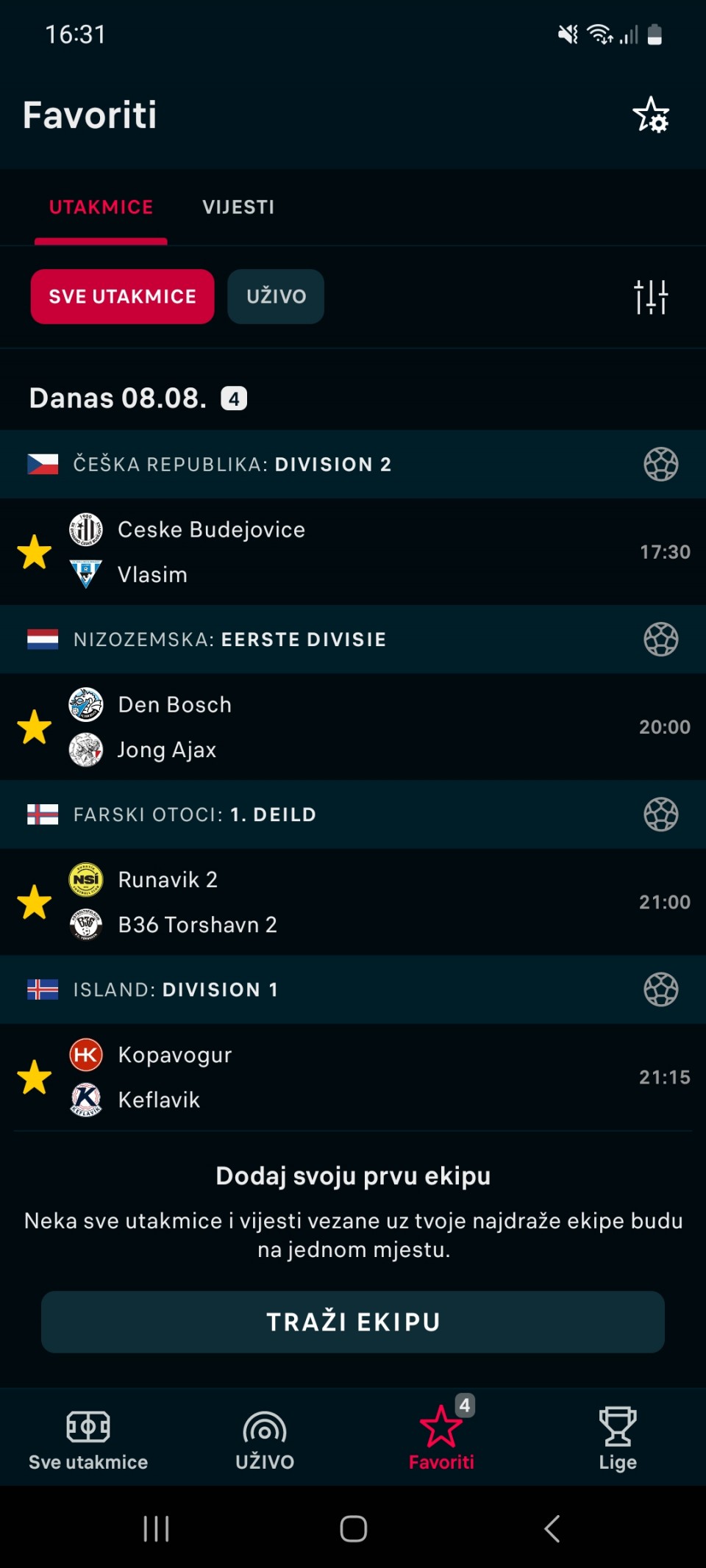
Task: Select the SVE UTAKMICE chip
Action: (x=123, y=296)
